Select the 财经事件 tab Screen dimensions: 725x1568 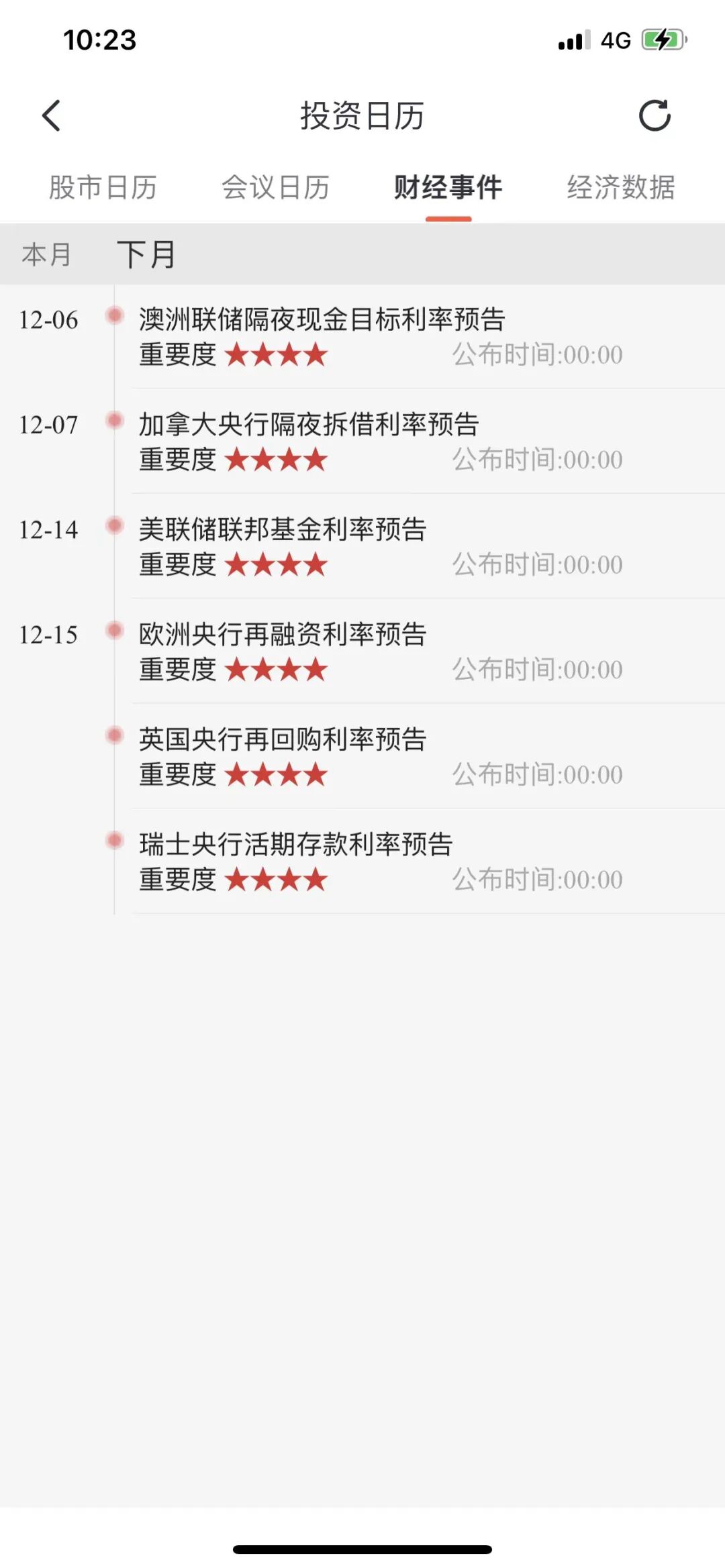coord(448,187)
